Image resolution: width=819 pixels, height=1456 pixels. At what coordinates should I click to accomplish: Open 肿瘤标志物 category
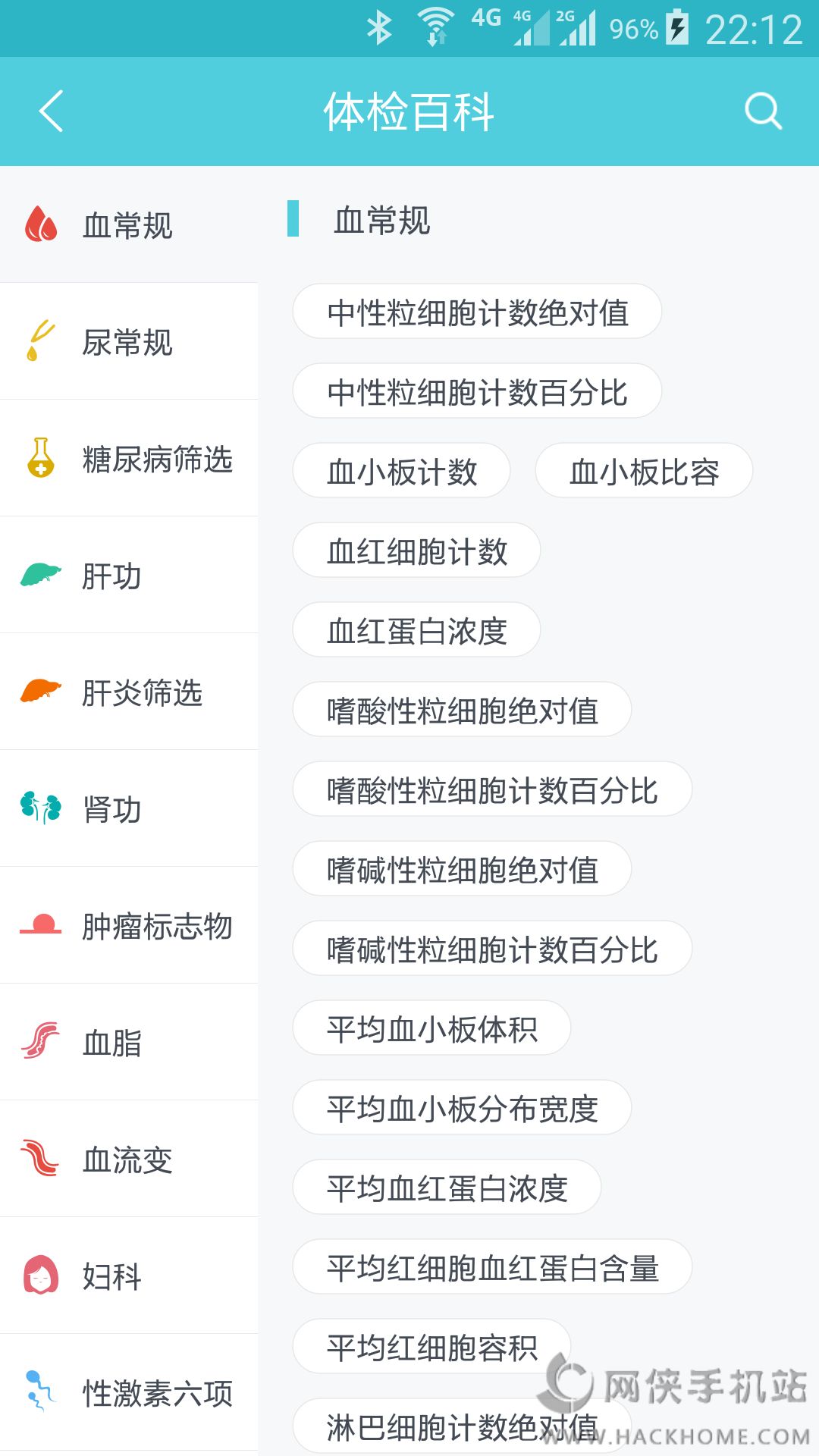(x=129, y=926)
